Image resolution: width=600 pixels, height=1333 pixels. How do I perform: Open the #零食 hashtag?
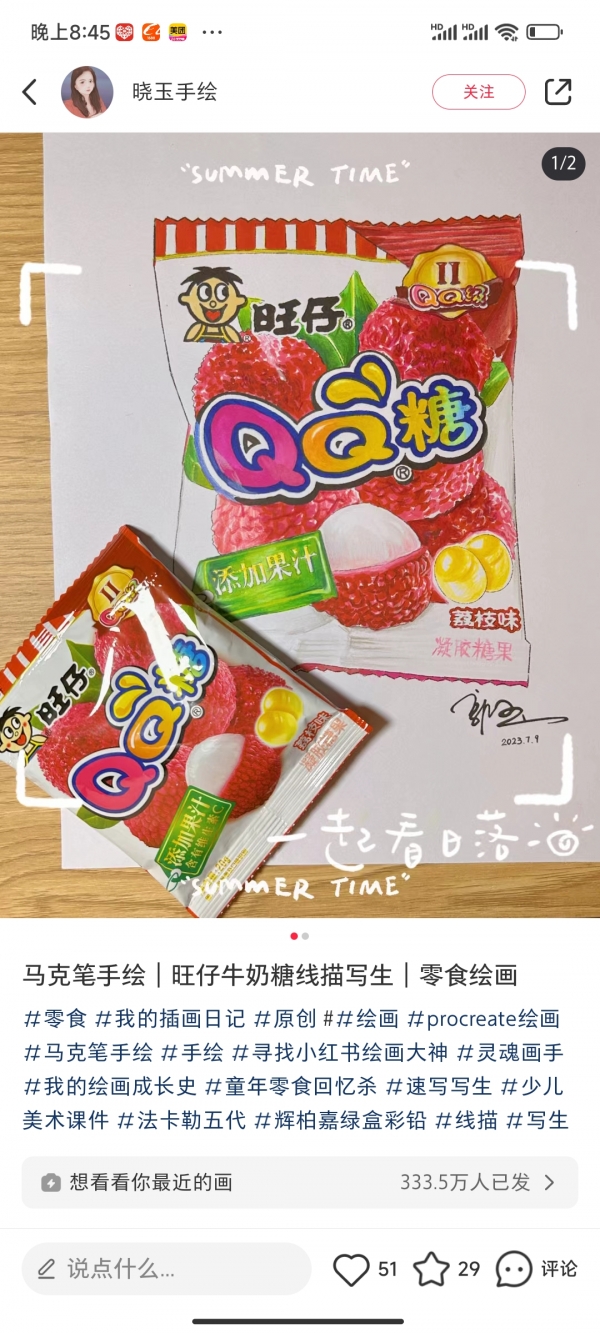[x=55, y=1019]
